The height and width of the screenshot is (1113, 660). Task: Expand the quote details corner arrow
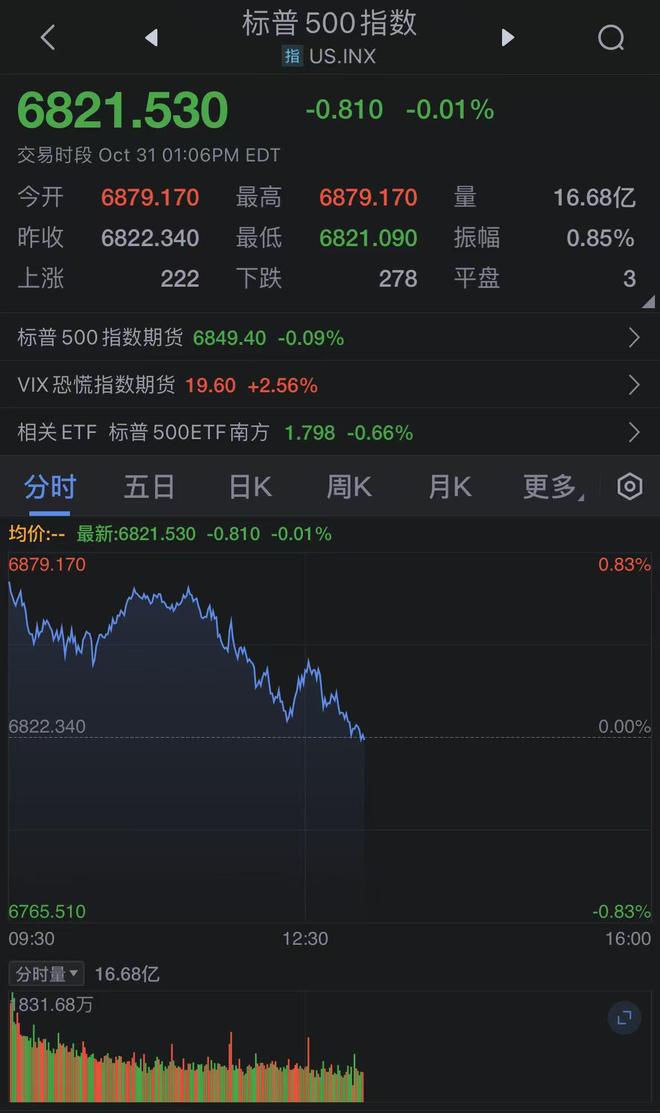[648, 301]
